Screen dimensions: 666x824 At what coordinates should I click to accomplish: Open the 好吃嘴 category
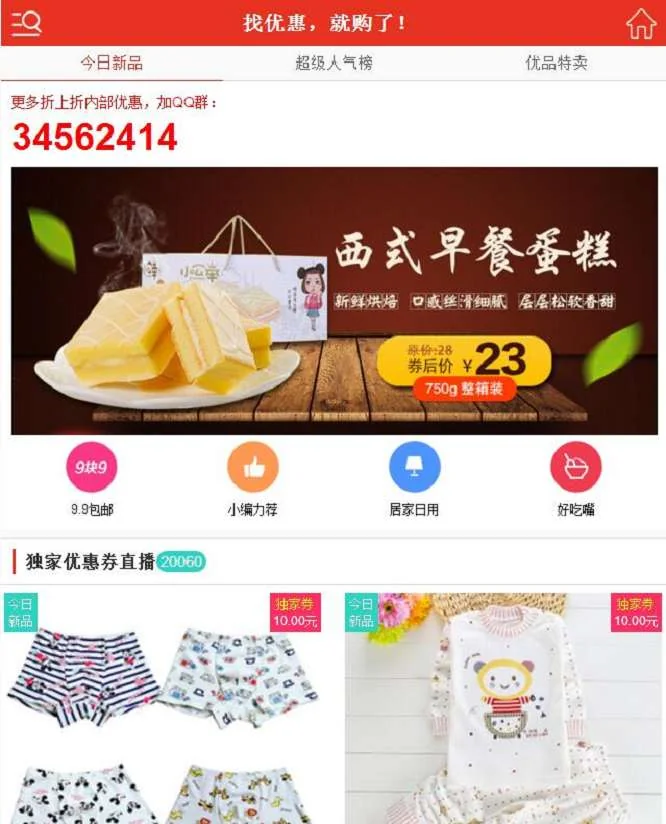[x=576, y=468]
